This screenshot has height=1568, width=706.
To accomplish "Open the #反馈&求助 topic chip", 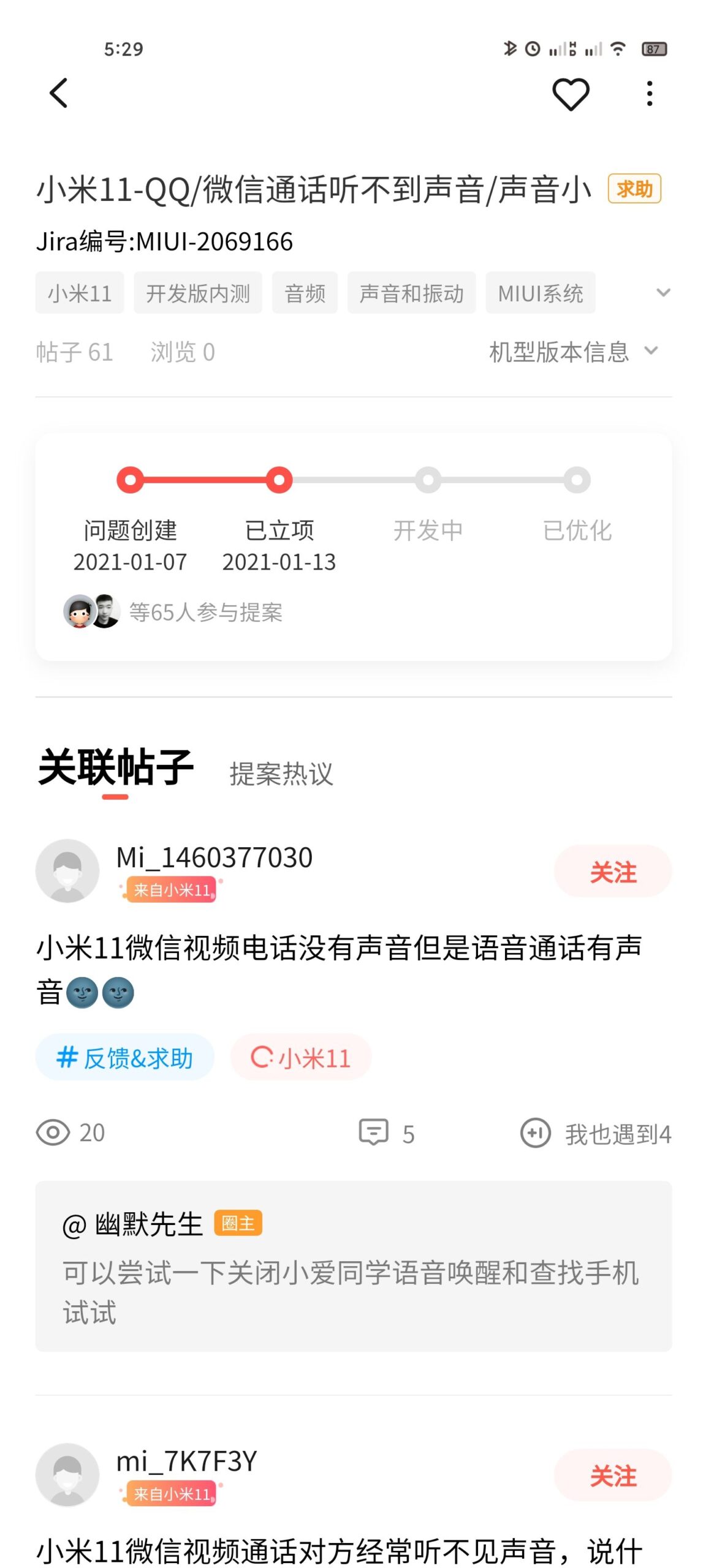I will click(x=124, y=1057).
